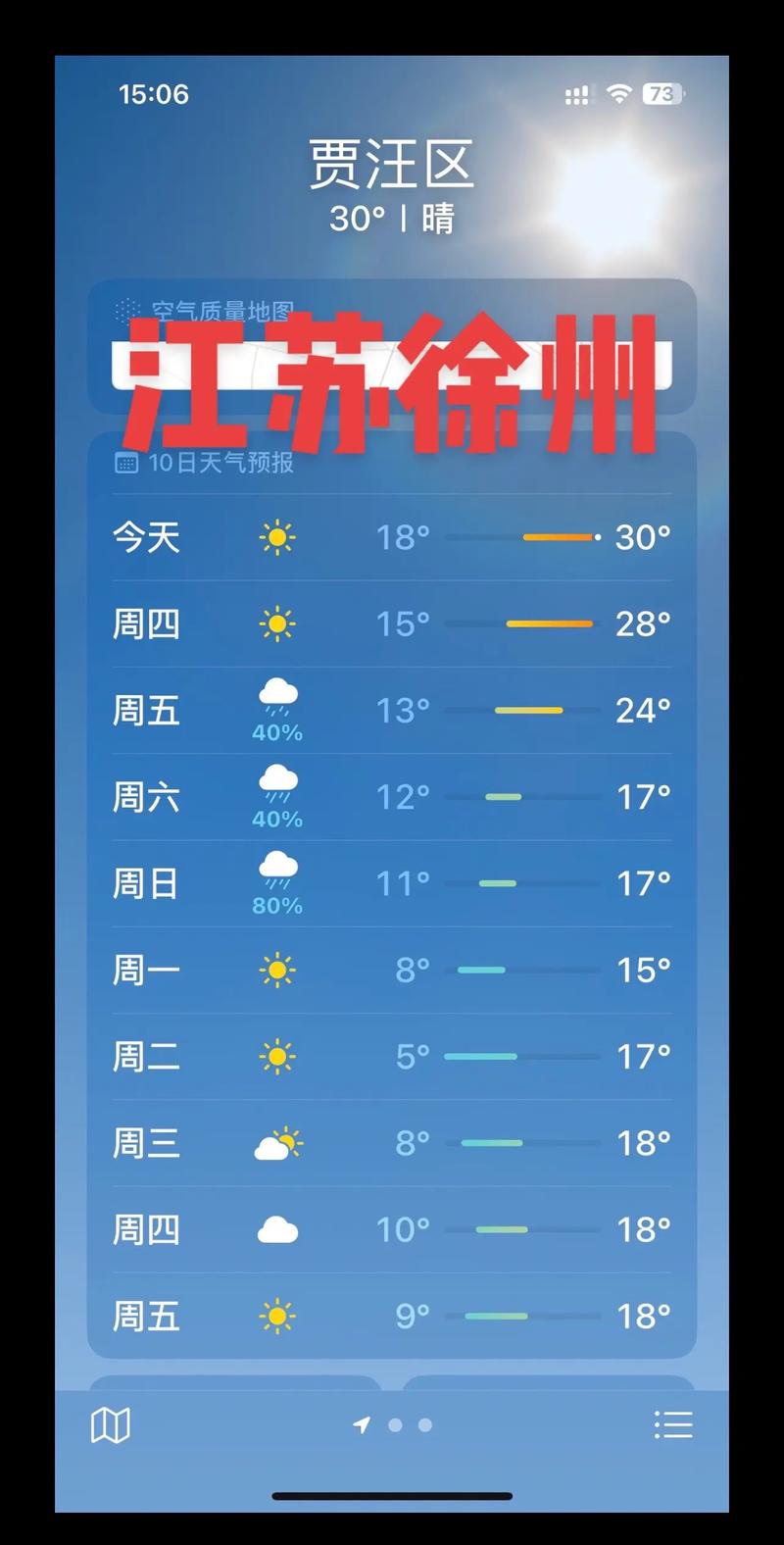Open the map view icon at bottom left
The height and width of the screenshot is (1545, 784).
click(x=113, y=1424)
